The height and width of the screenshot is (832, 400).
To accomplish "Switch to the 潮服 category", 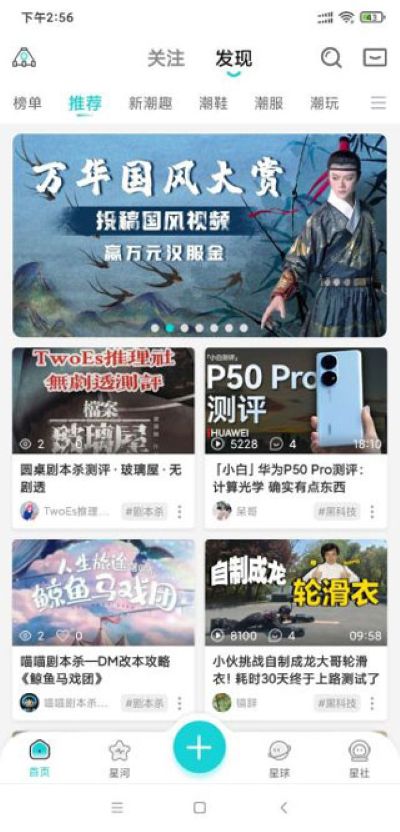I will (268, 103).
